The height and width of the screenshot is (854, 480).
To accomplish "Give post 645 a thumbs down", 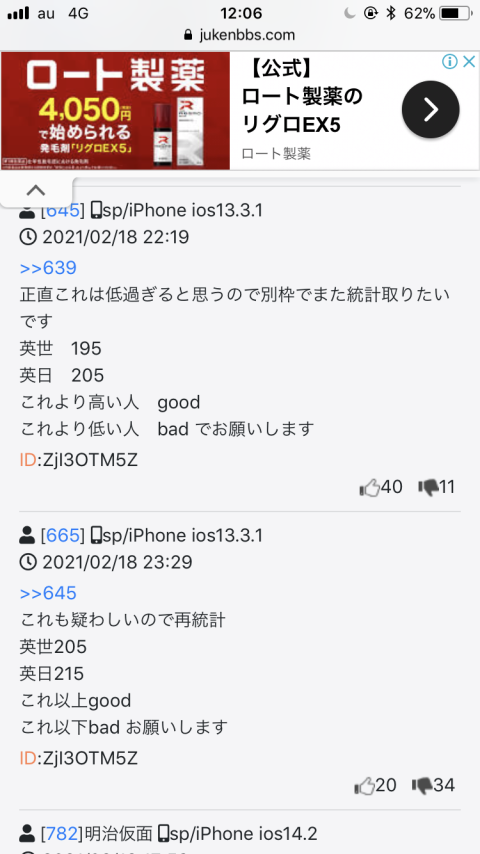I will tap(436, 487).
